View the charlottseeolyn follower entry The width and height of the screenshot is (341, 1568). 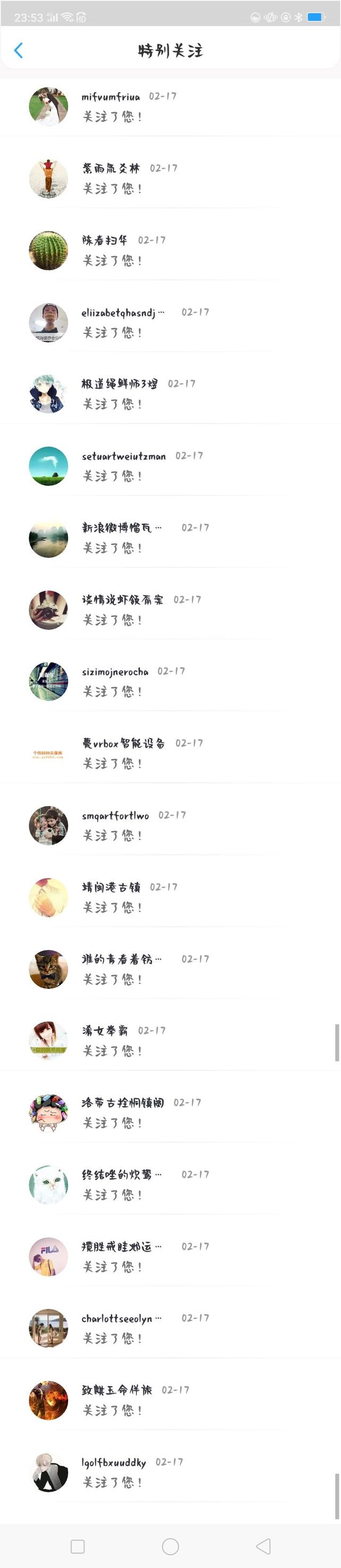point(170,1328)
